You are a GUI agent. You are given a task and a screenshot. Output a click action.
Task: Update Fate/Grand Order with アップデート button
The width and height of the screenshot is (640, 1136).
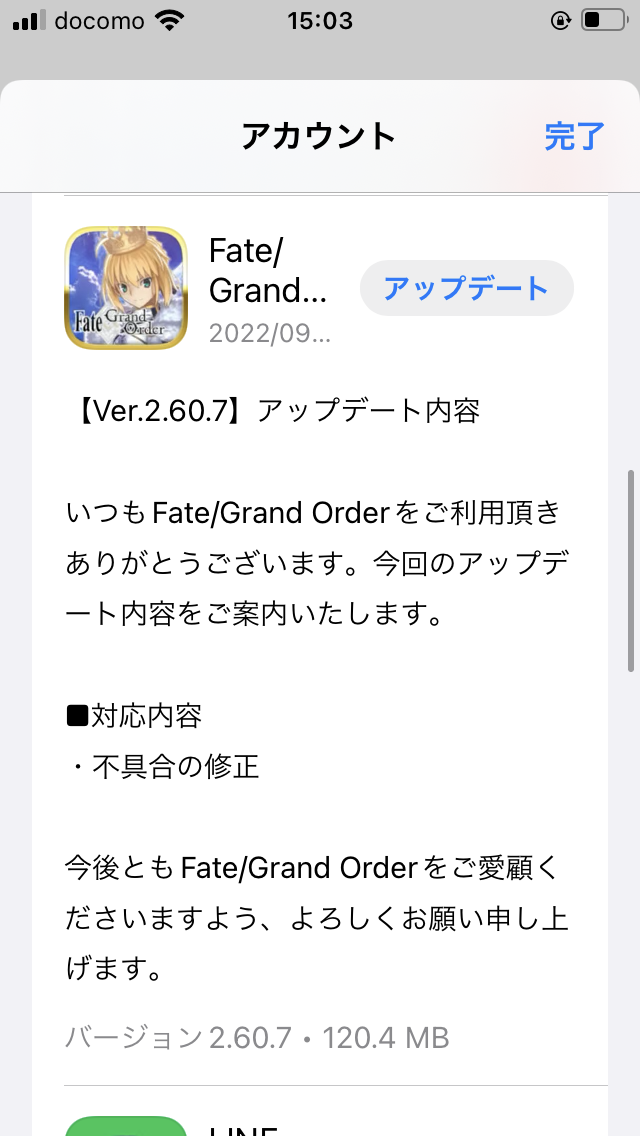click(466, 289)
